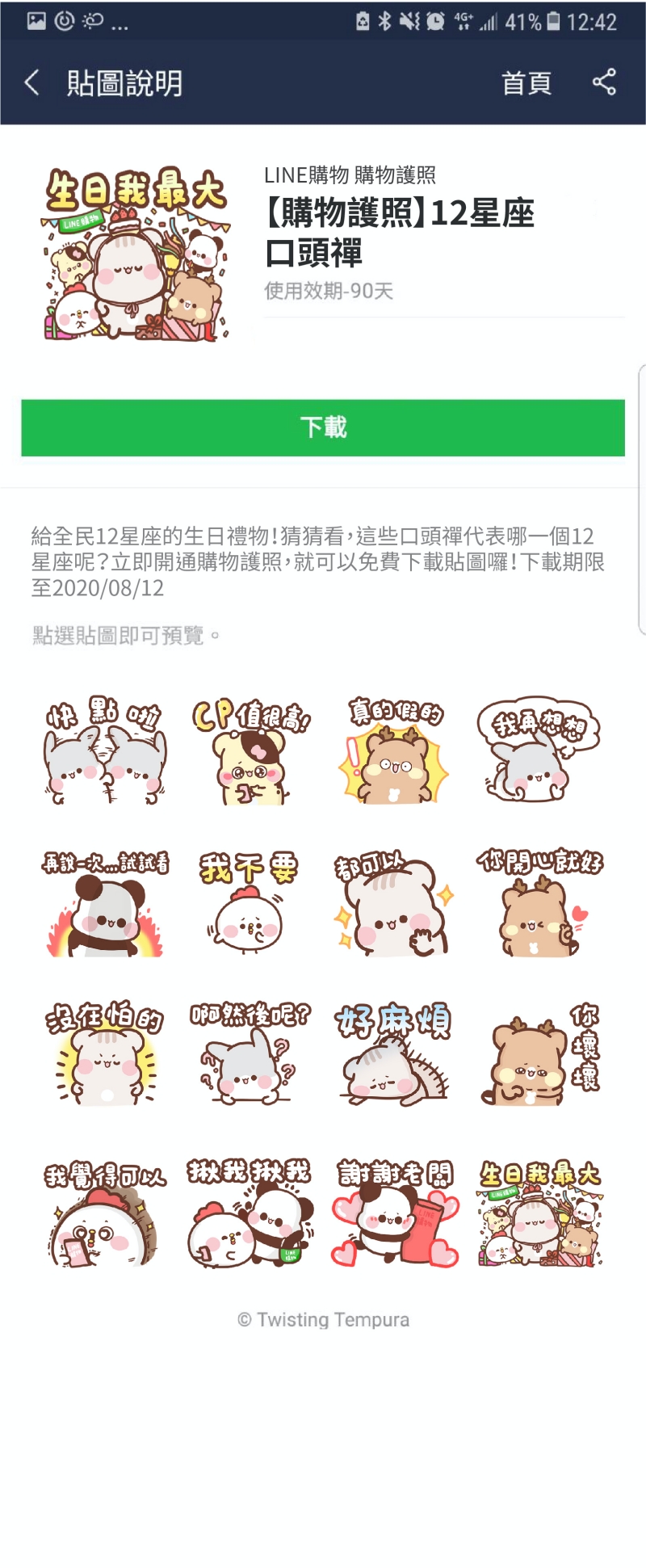Go back from the 貼圖說明 page

pos(32,82)
